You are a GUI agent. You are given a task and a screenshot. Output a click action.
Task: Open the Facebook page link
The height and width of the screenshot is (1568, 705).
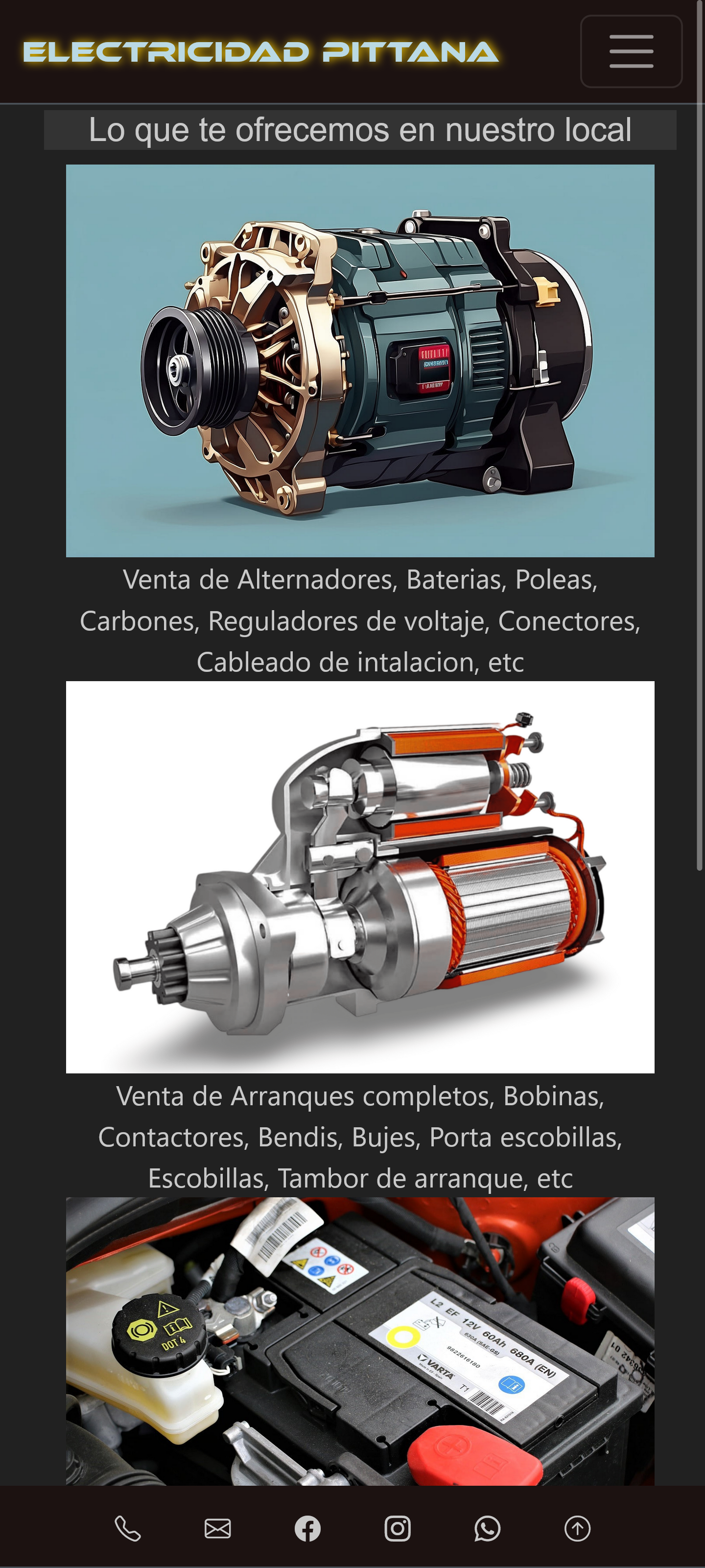tap(307, 1528)
